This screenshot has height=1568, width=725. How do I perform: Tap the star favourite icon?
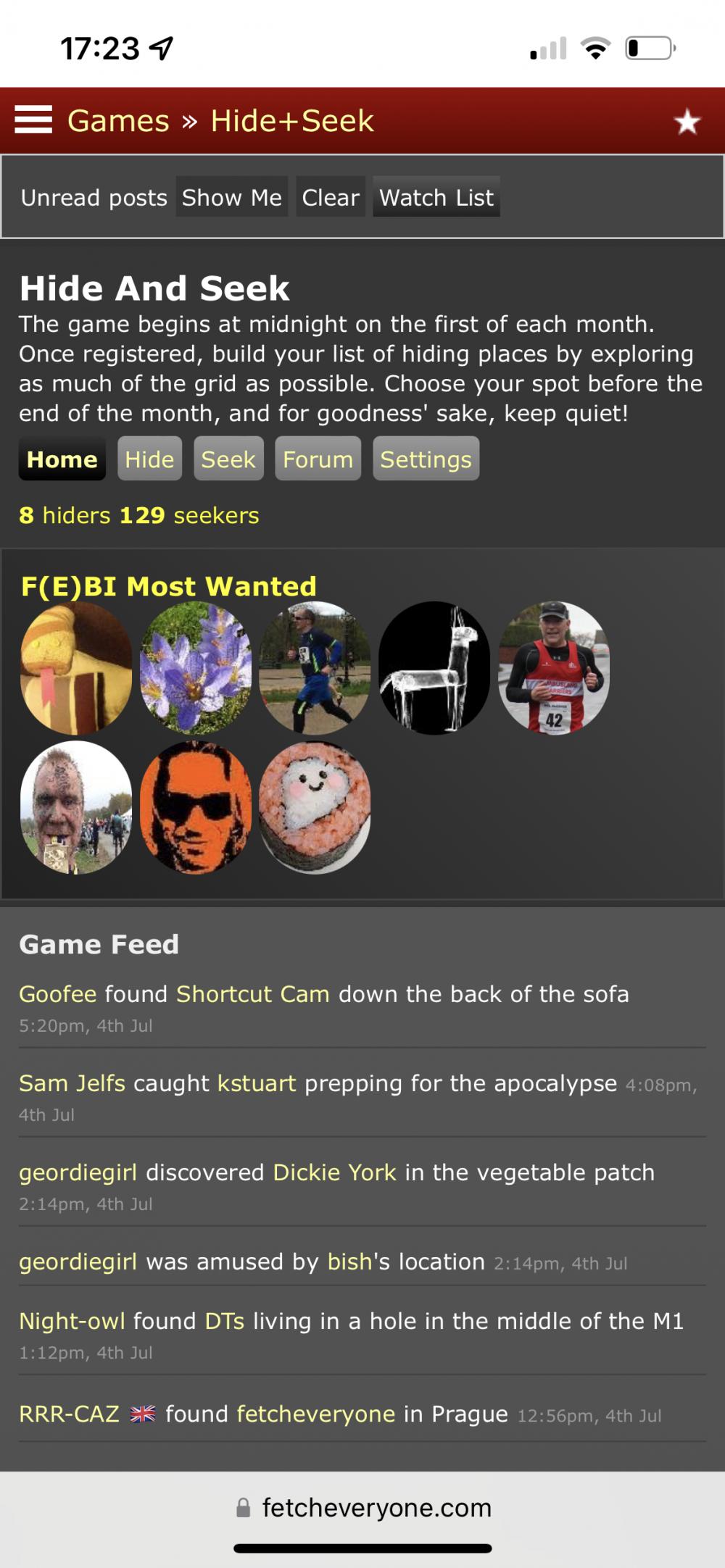tap(687, 122)
